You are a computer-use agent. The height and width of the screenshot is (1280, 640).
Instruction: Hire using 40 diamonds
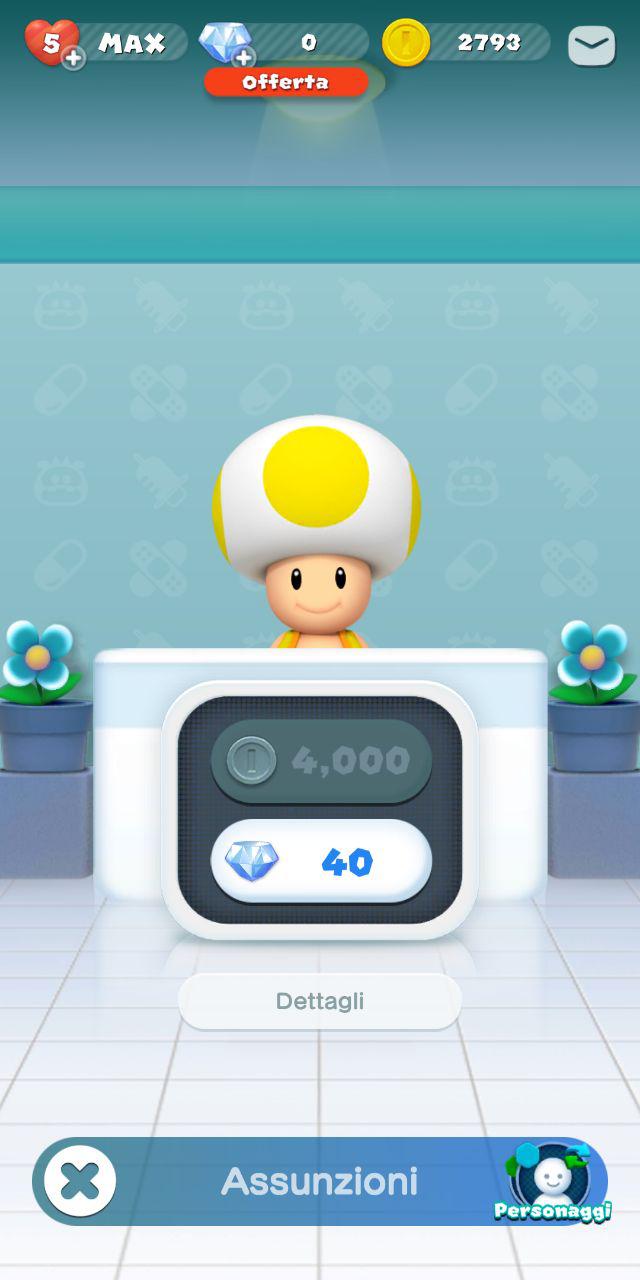point(321,861)
